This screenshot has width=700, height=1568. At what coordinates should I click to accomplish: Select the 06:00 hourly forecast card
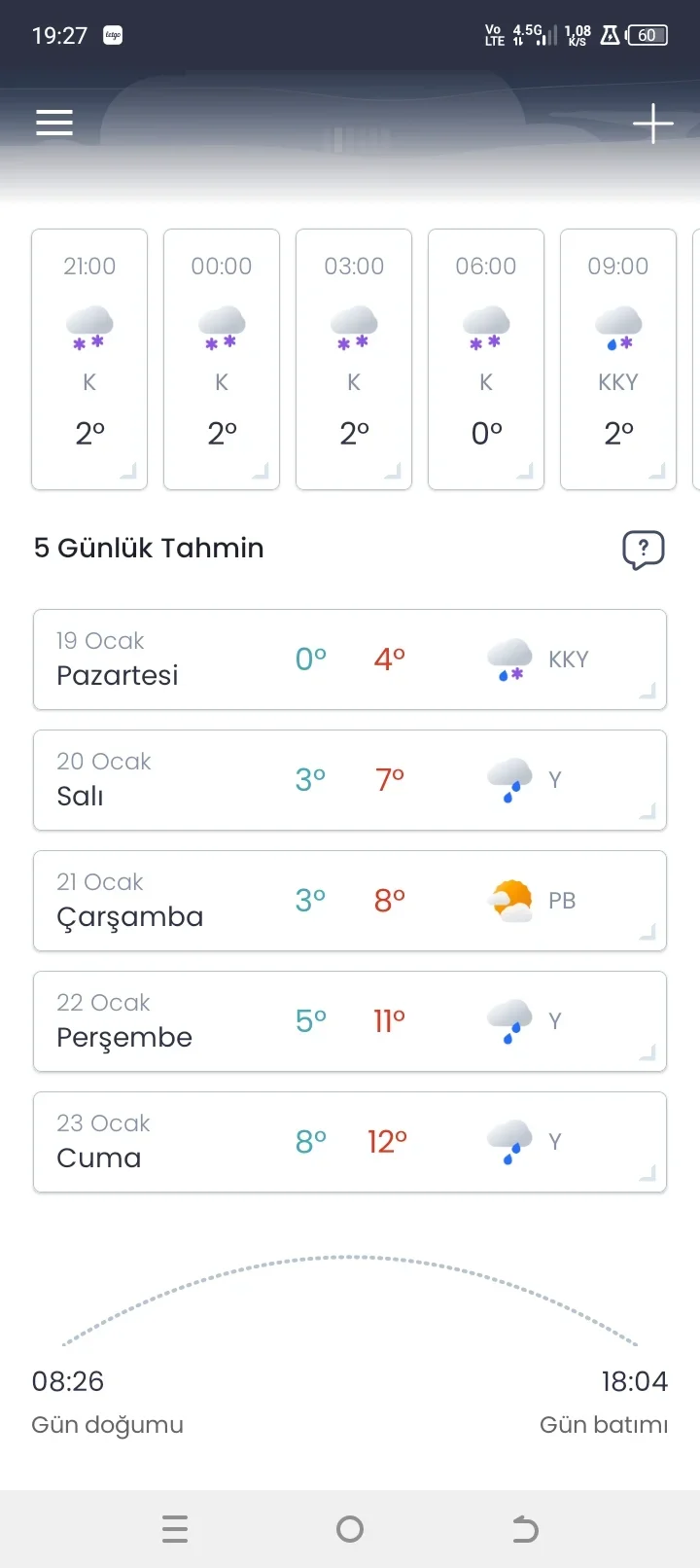click(485, 359)
